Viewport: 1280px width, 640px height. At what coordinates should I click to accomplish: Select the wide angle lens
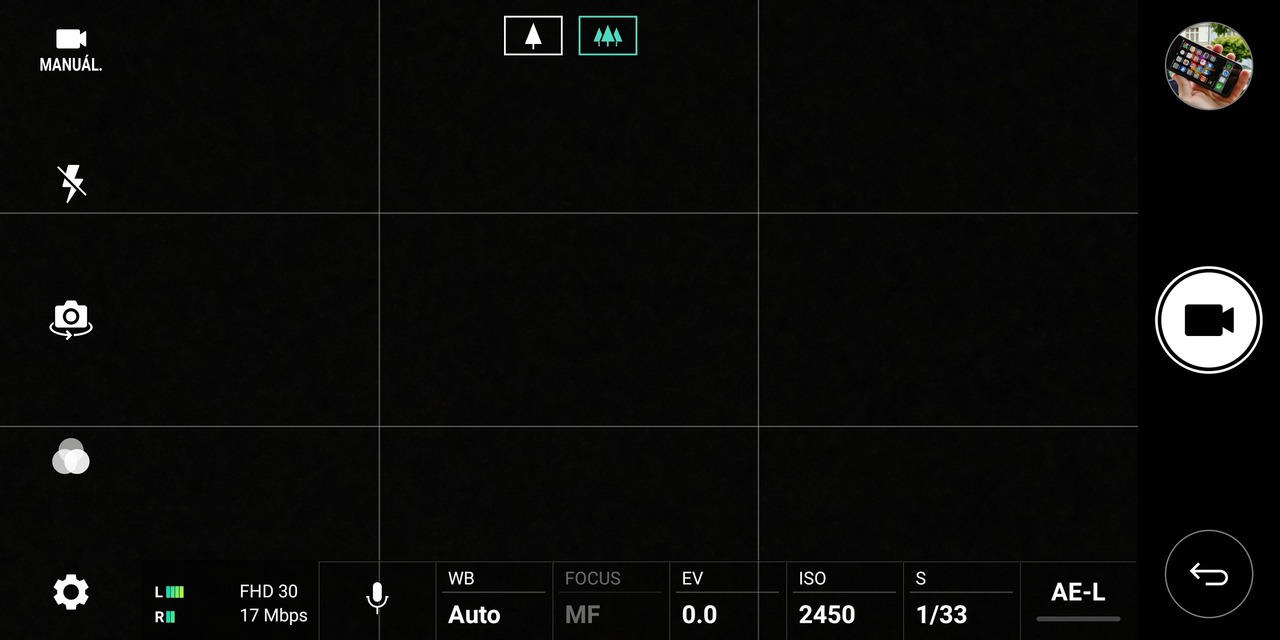pos(608,36)
